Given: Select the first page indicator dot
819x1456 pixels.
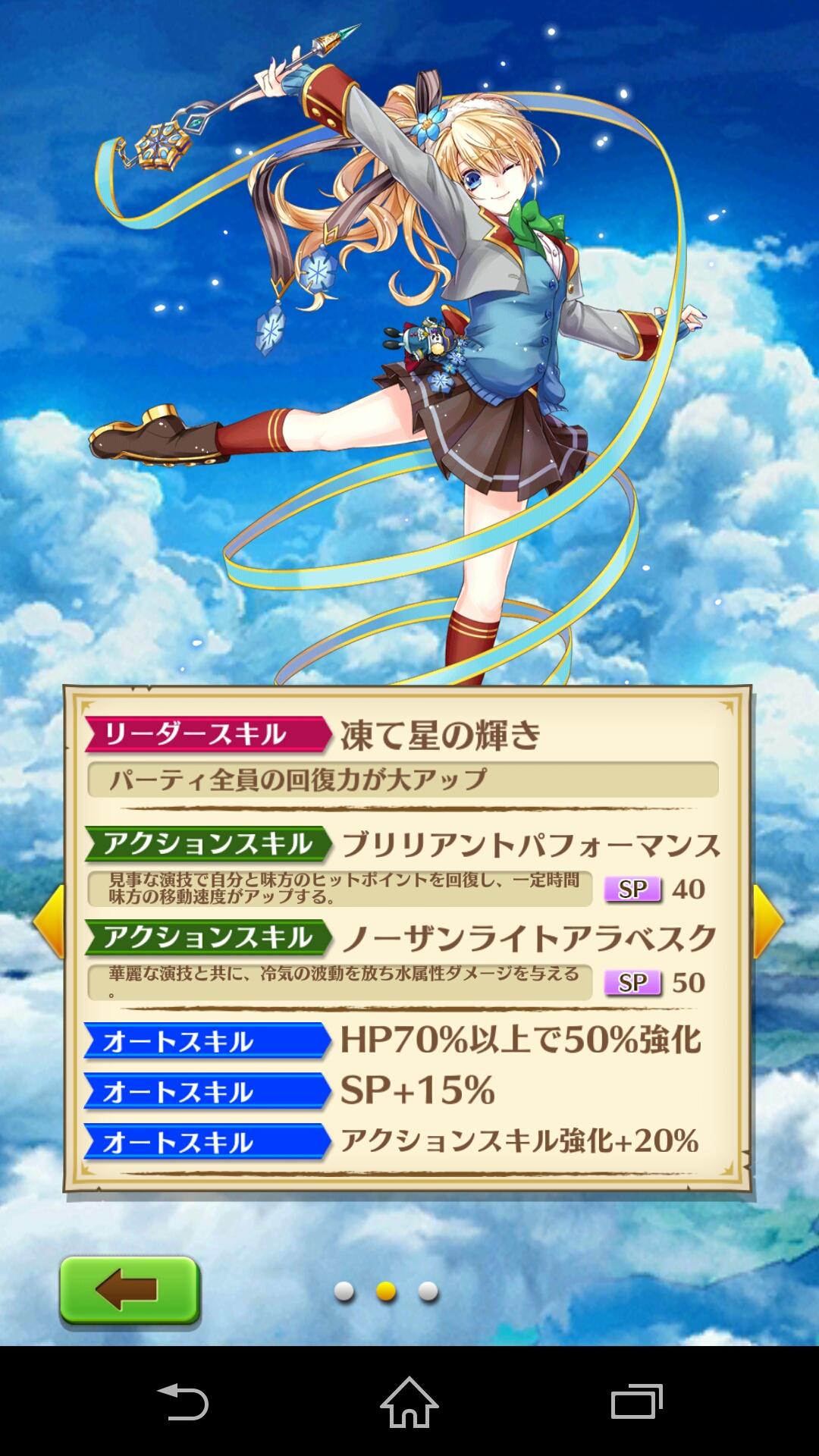Looking at the screenshot, I should click(344, 1291).
